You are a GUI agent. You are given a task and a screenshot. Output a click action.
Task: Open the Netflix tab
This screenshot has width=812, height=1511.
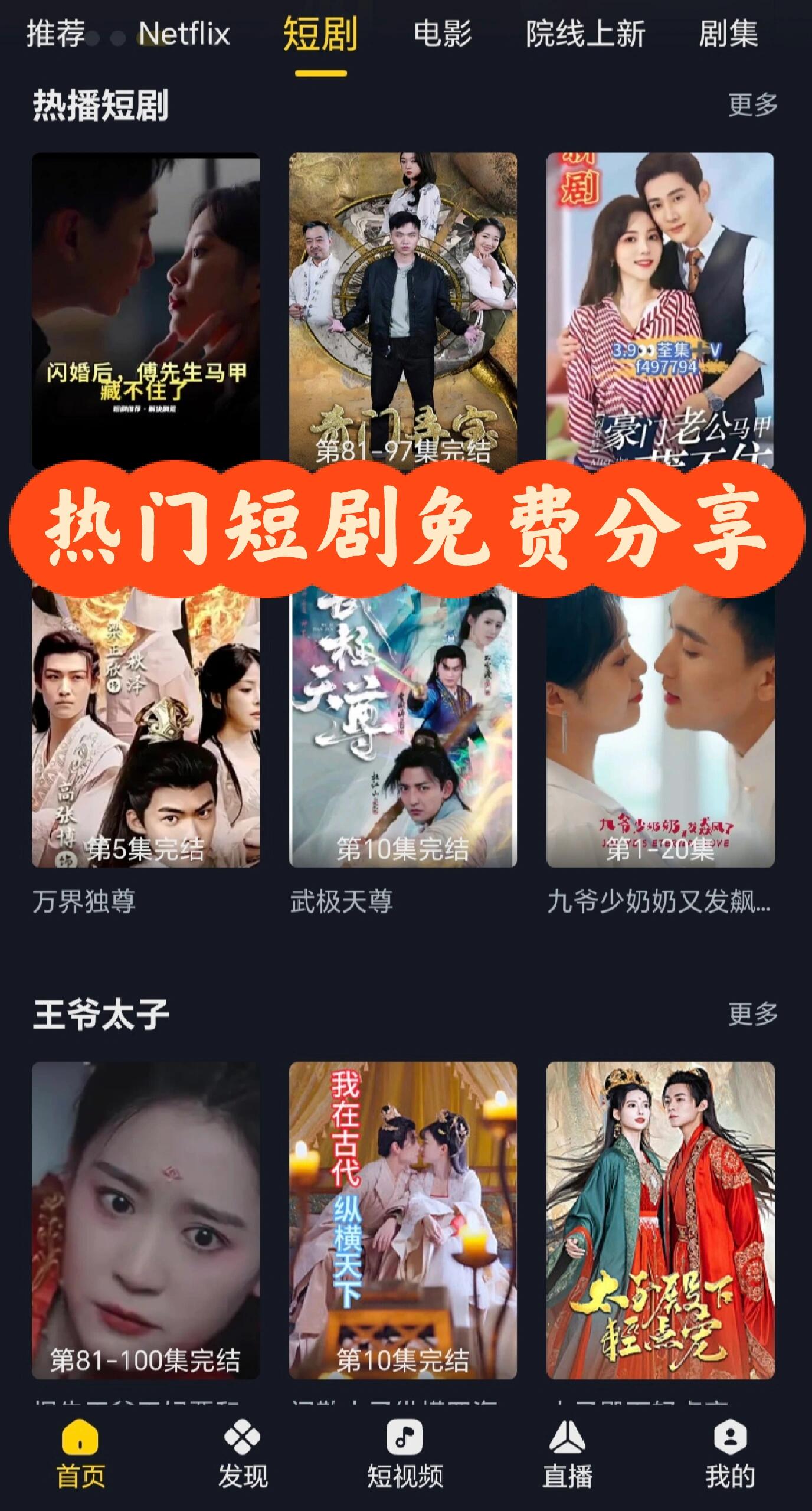click(184, 34)
